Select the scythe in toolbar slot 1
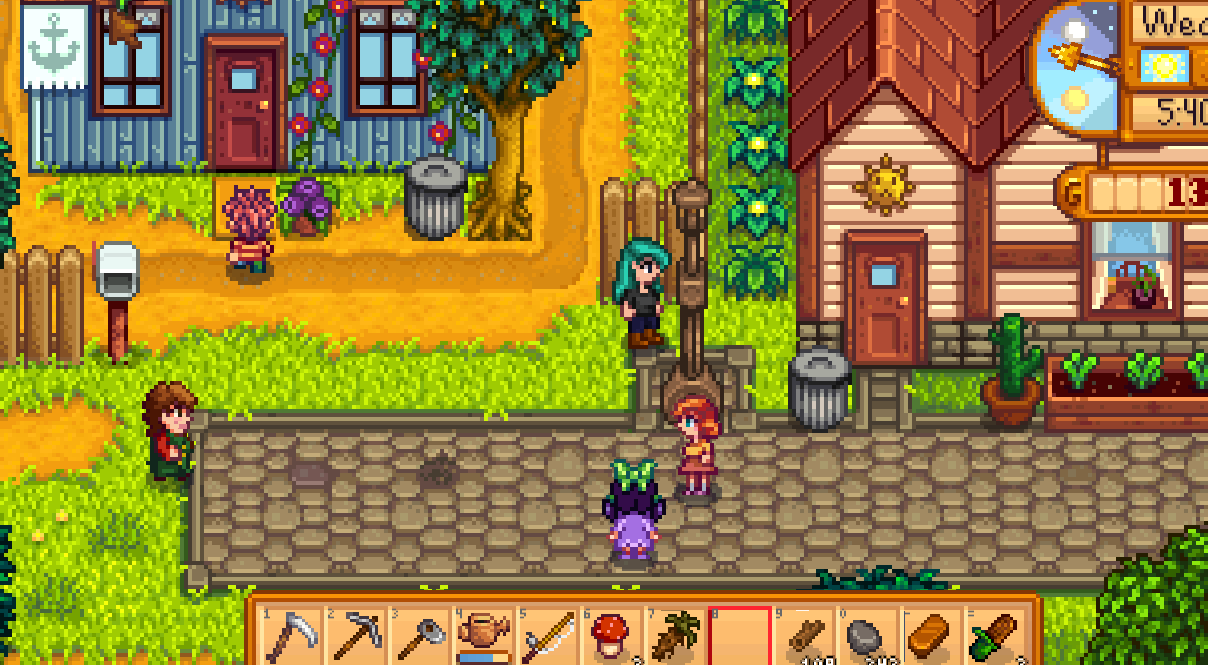Viewport: 1208px width, 665px height. point(293,635)
